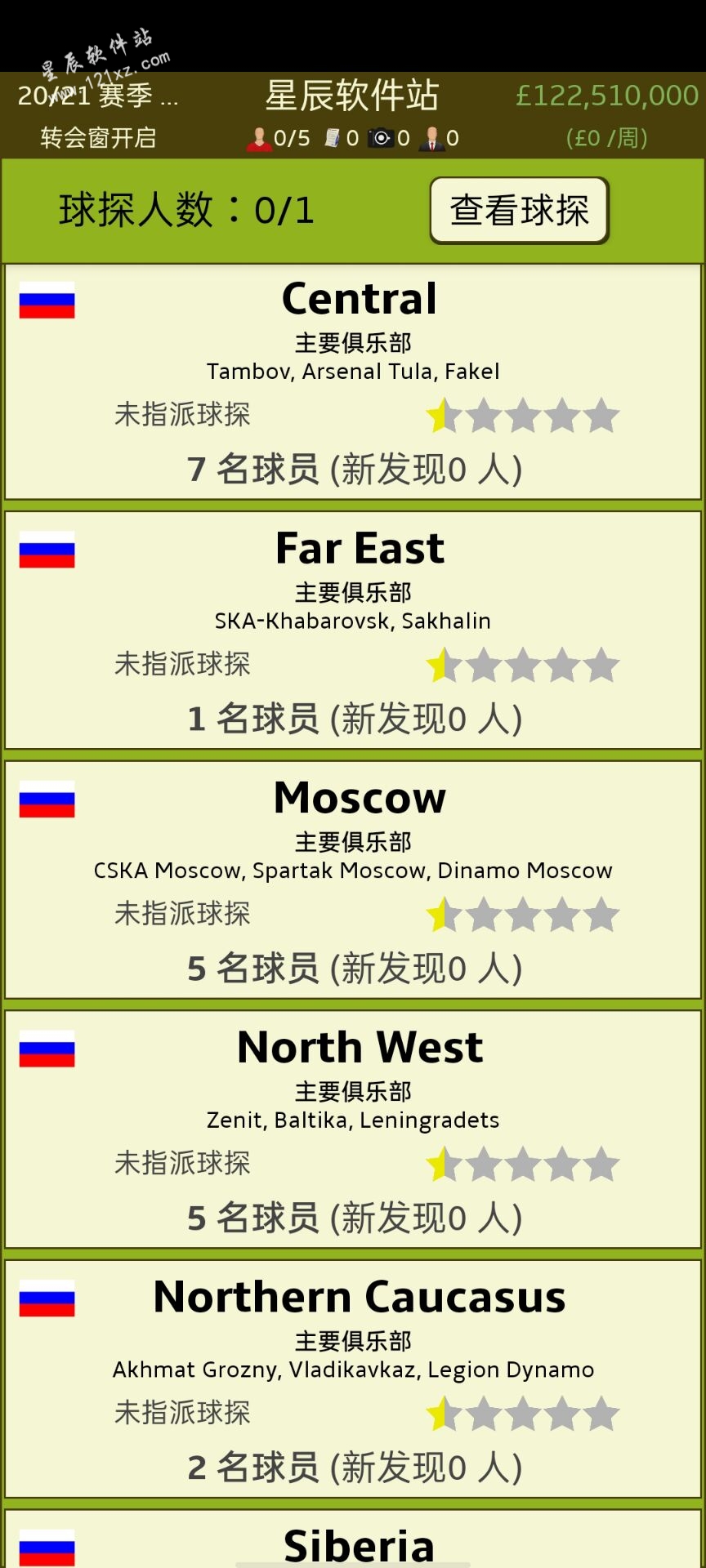
Task: Open the Moscow scouting region
Action: (x=353, y=880)
